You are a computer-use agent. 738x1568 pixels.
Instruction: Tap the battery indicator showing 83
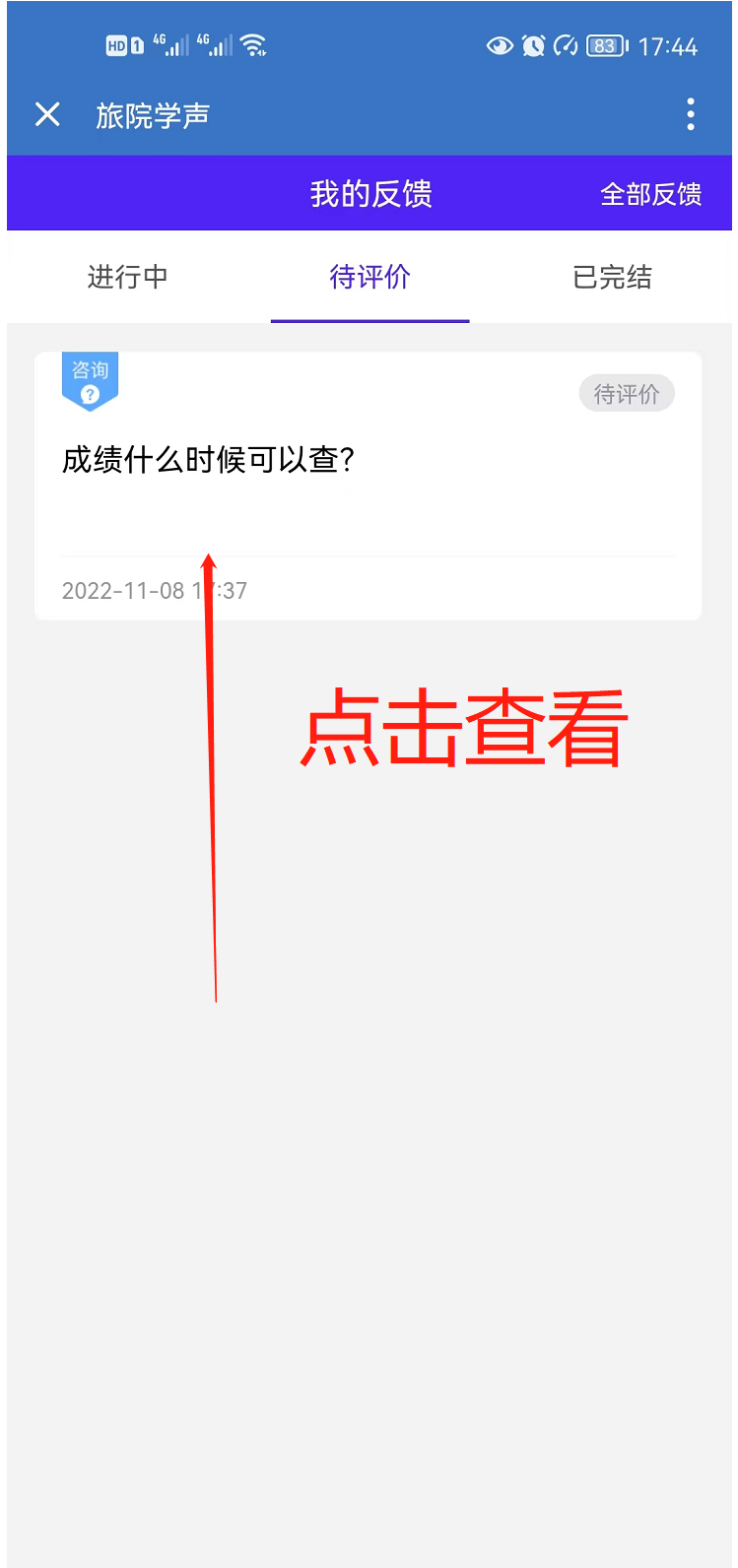coord(605,45)
